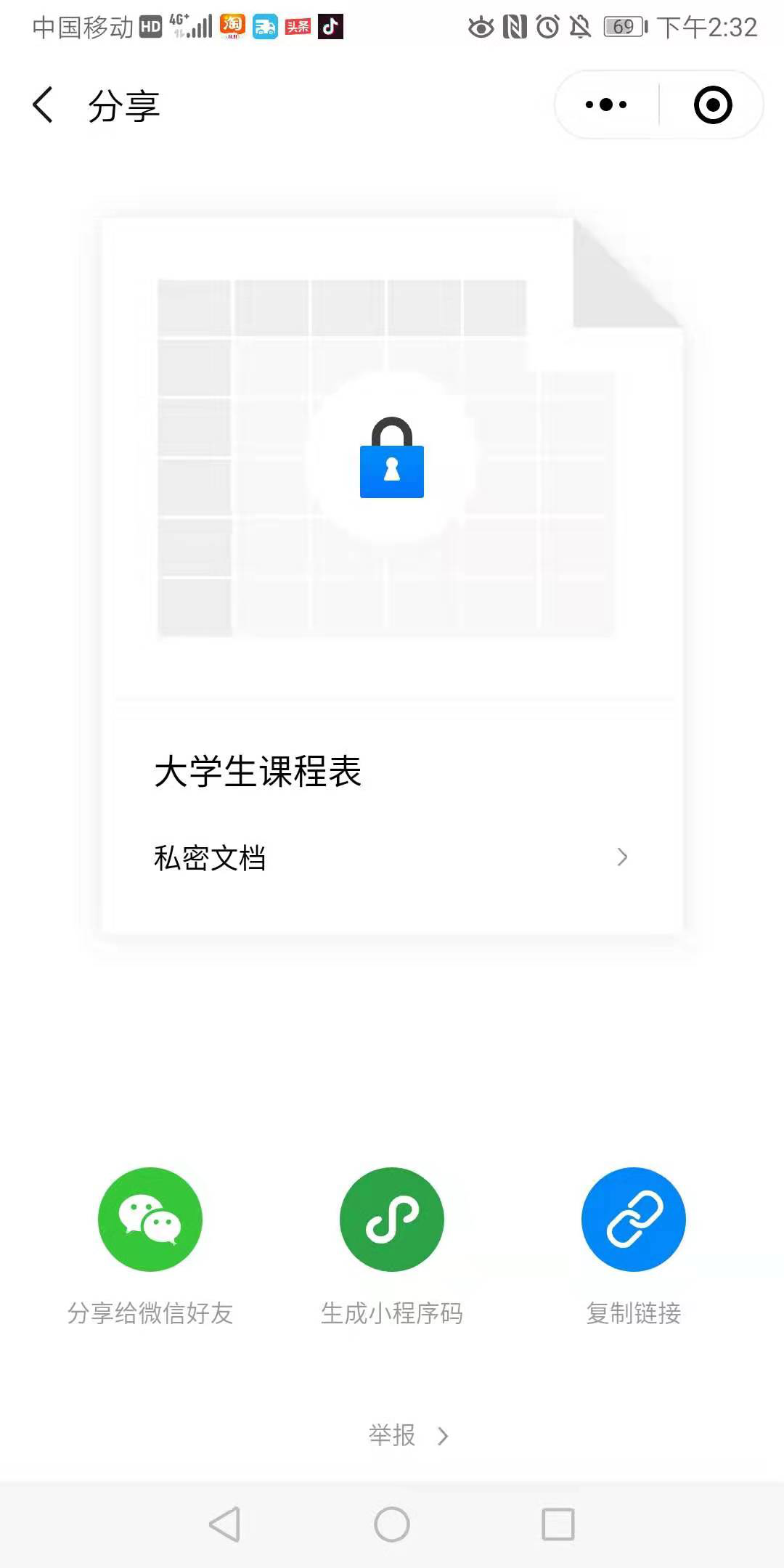Tap the 生成小程序码 green icon
The height and width of the screenshot is (1568, 784).
click(391, 1220)
